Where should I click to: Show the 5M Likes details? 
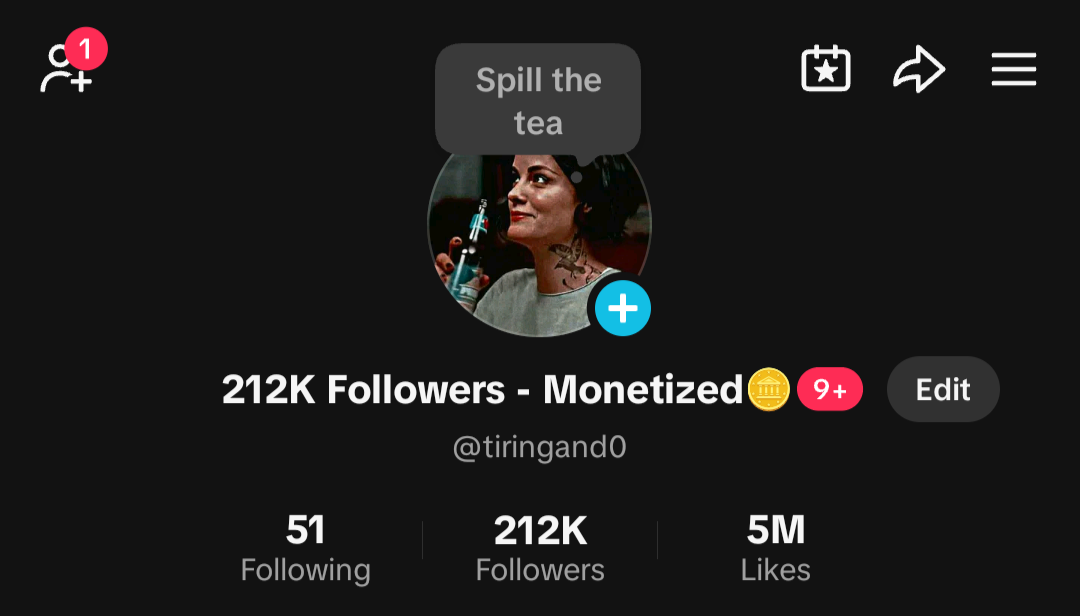coord(775,548)
